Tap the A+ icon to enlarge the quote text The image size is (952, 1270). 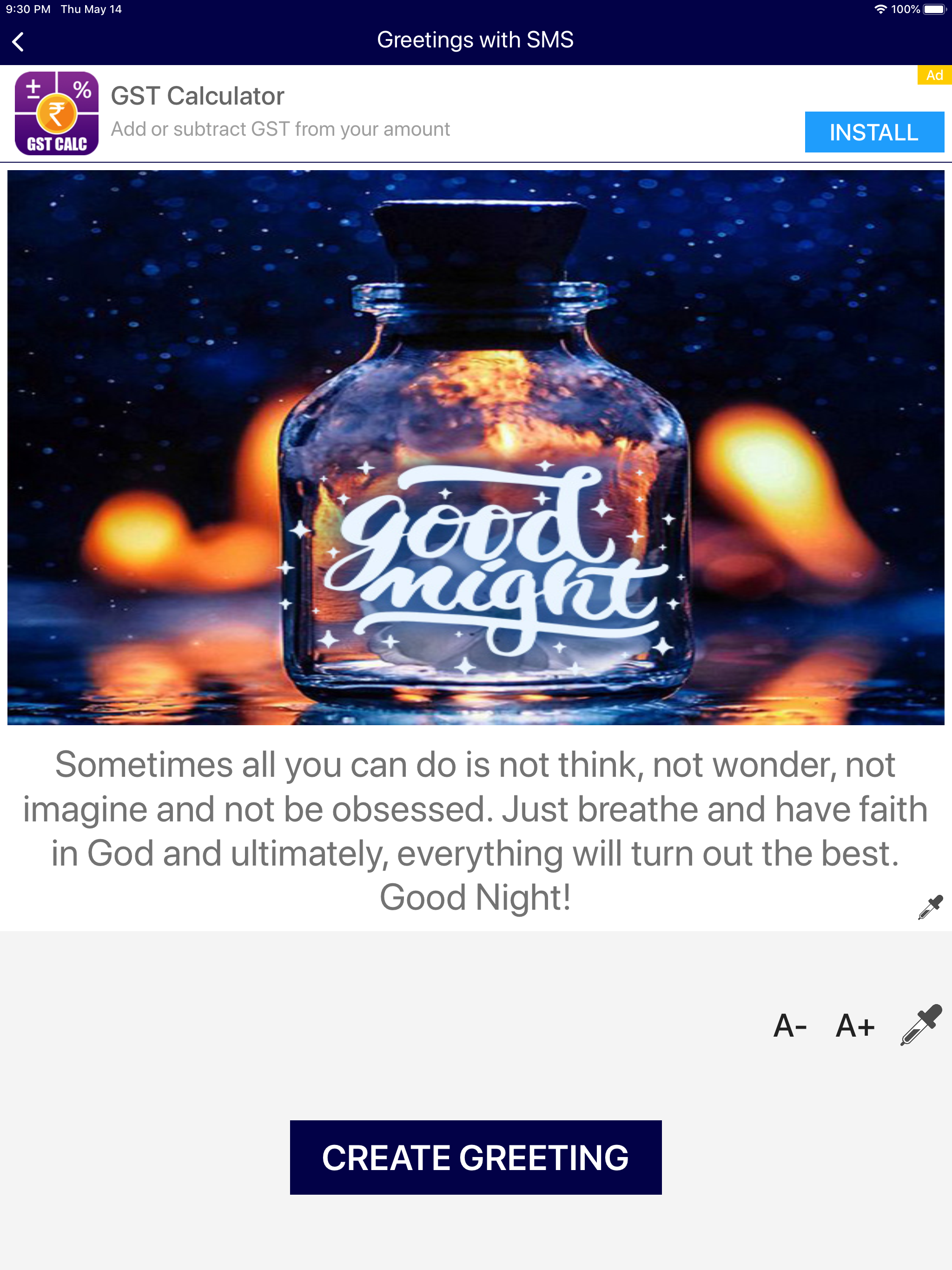(855, 1026)
